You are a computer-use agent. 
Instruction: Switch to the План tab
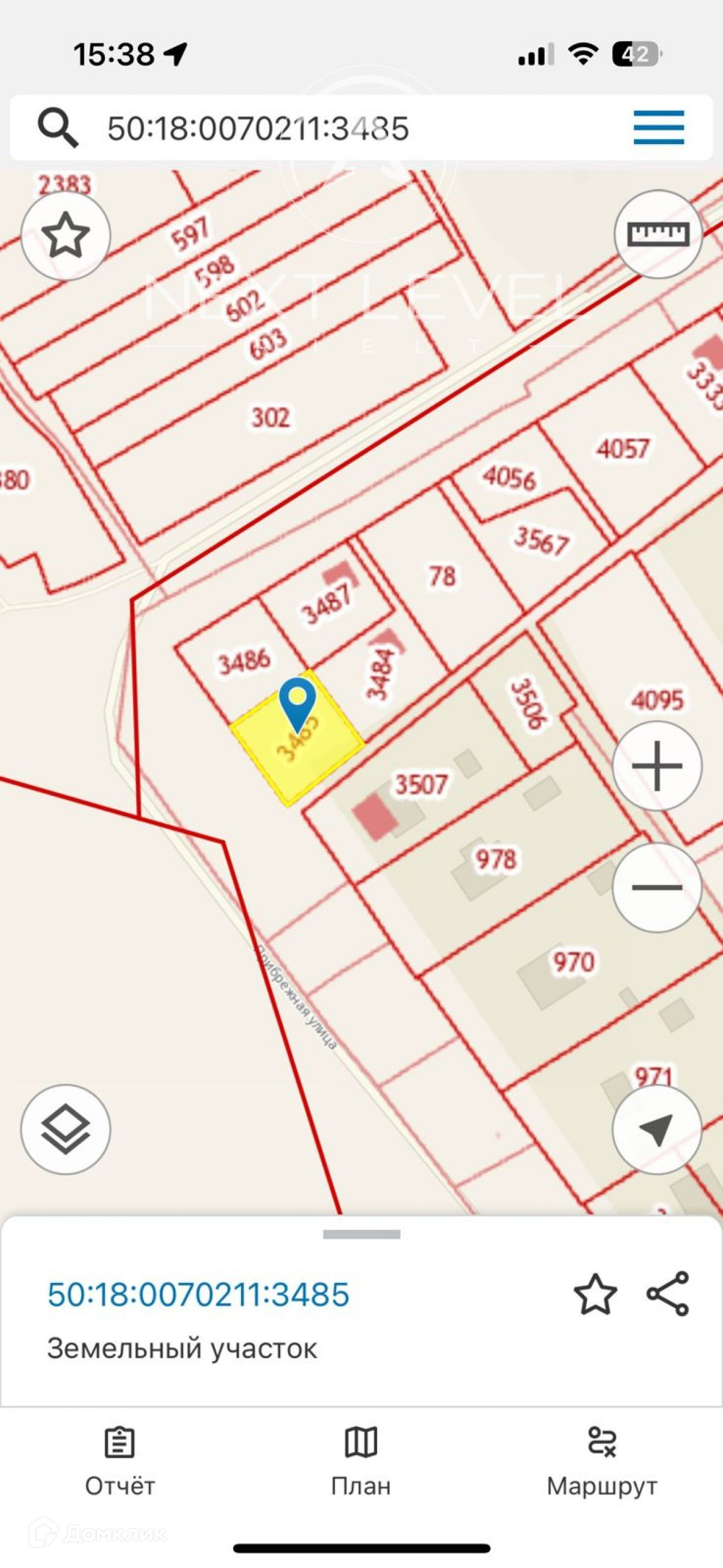[361, 1461]
